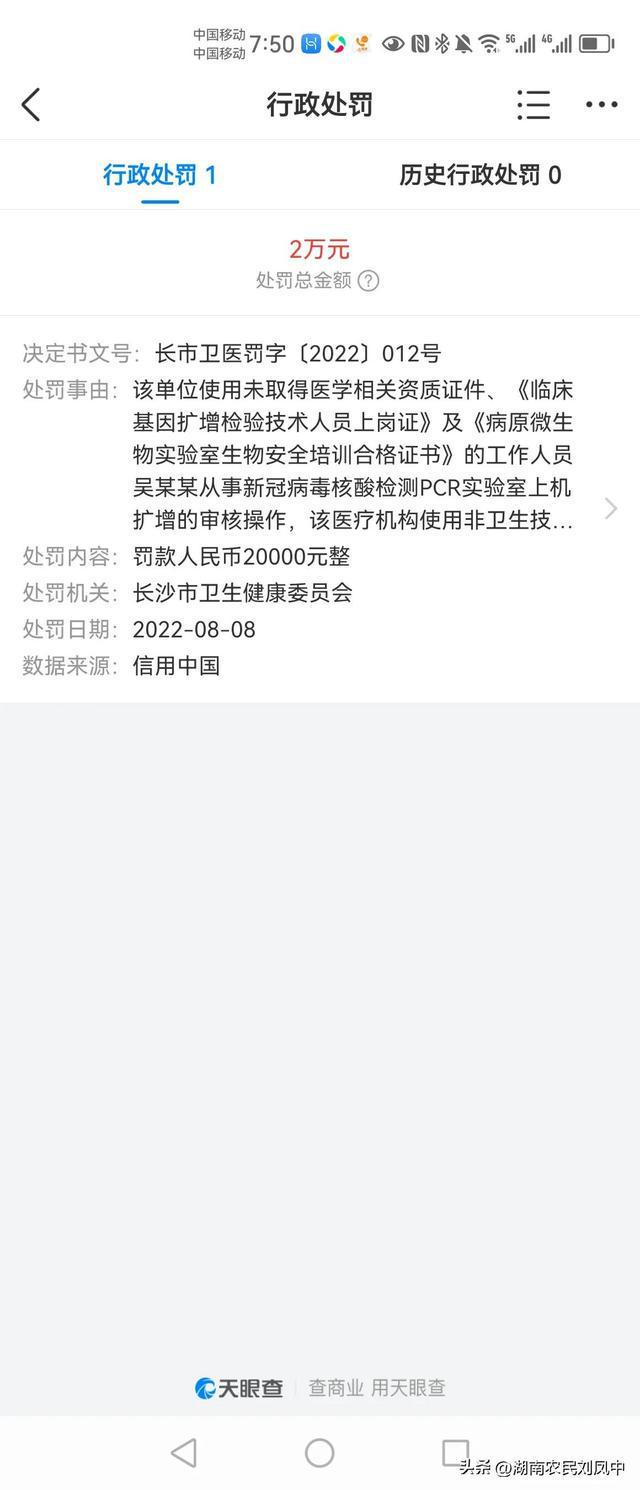The image size is (640, 1490).
Task: Go back from 行政处罚 page
Action: [31, 104]
